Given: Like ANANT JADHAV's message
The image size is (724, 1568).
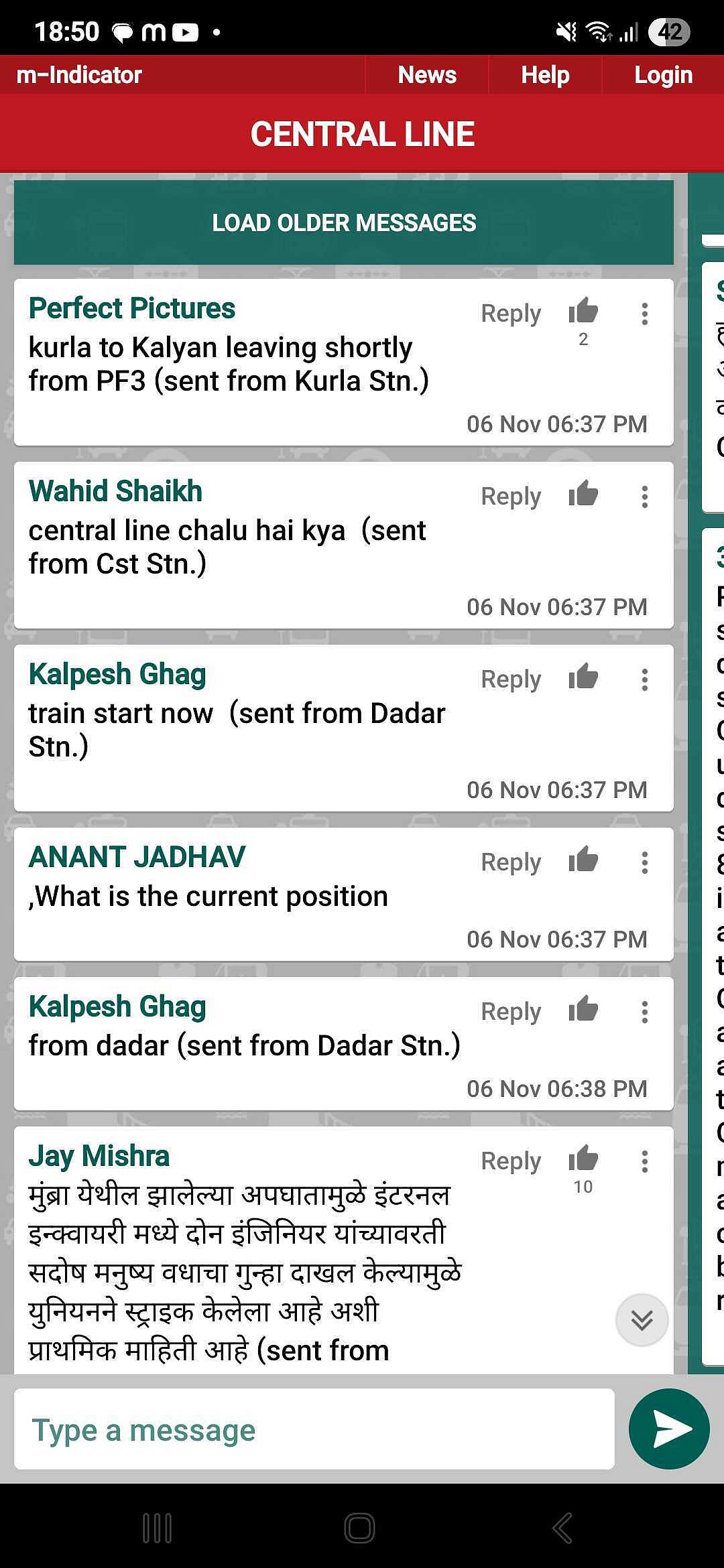Looking at the screenshot, I should coord(583,860).
